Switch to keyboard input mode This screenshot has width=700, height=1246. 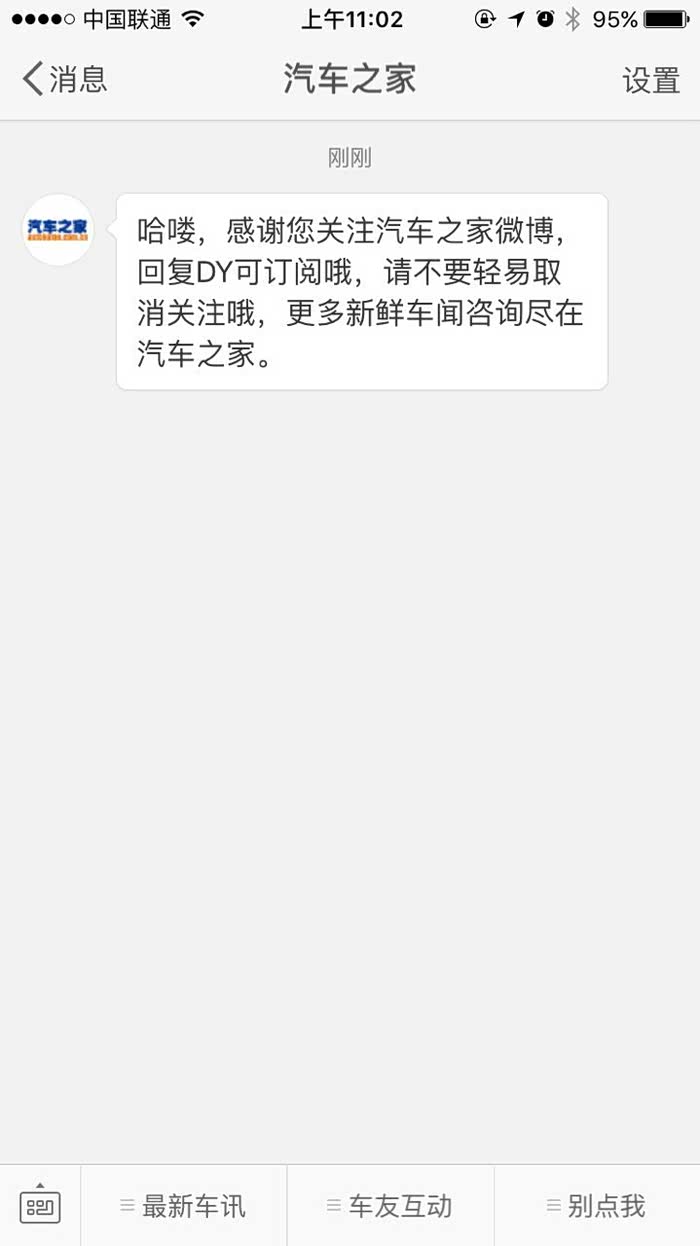click(x=40, y=1205)
